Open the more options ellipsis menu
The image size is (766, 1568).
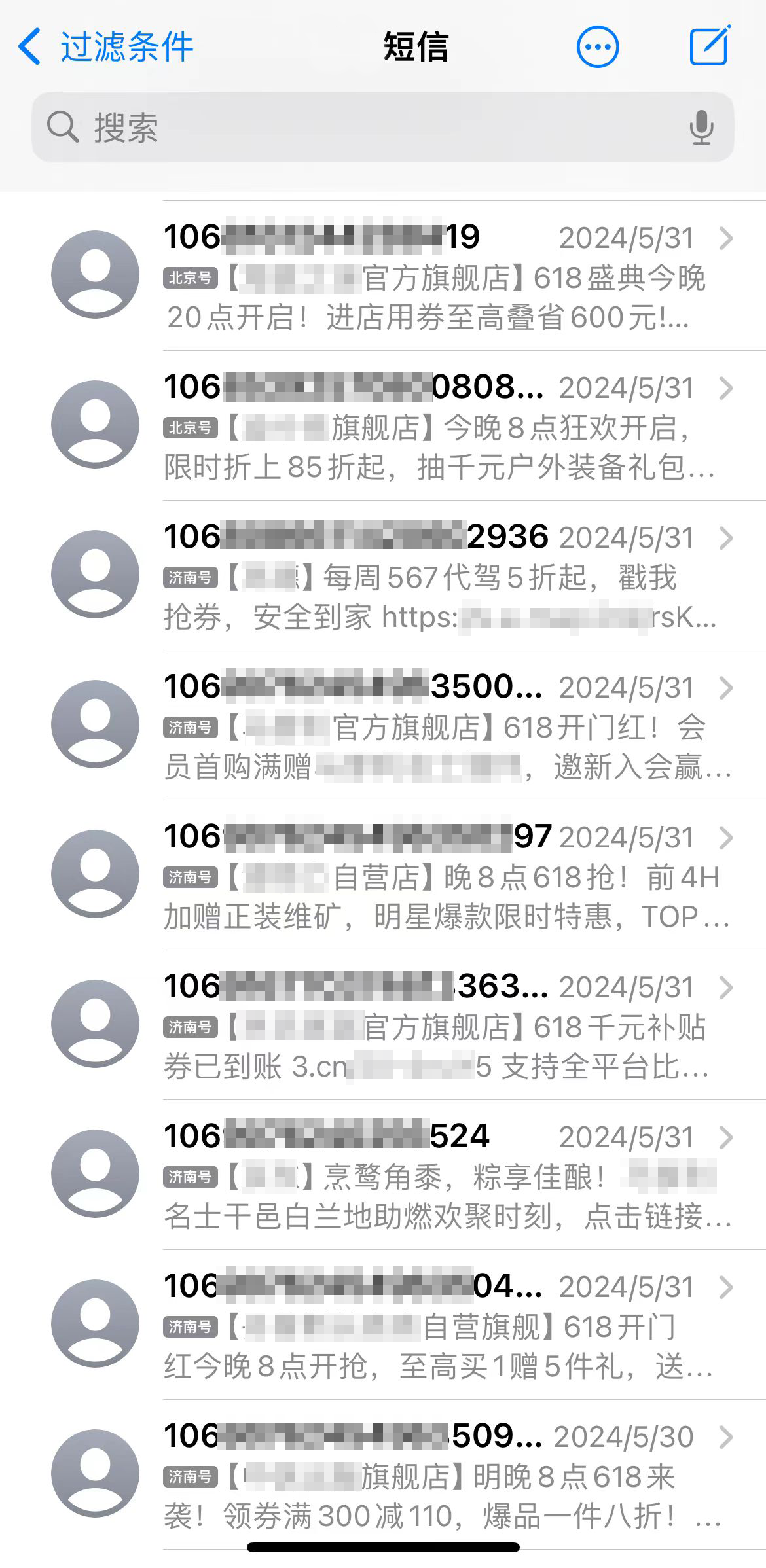coord(597,47)
